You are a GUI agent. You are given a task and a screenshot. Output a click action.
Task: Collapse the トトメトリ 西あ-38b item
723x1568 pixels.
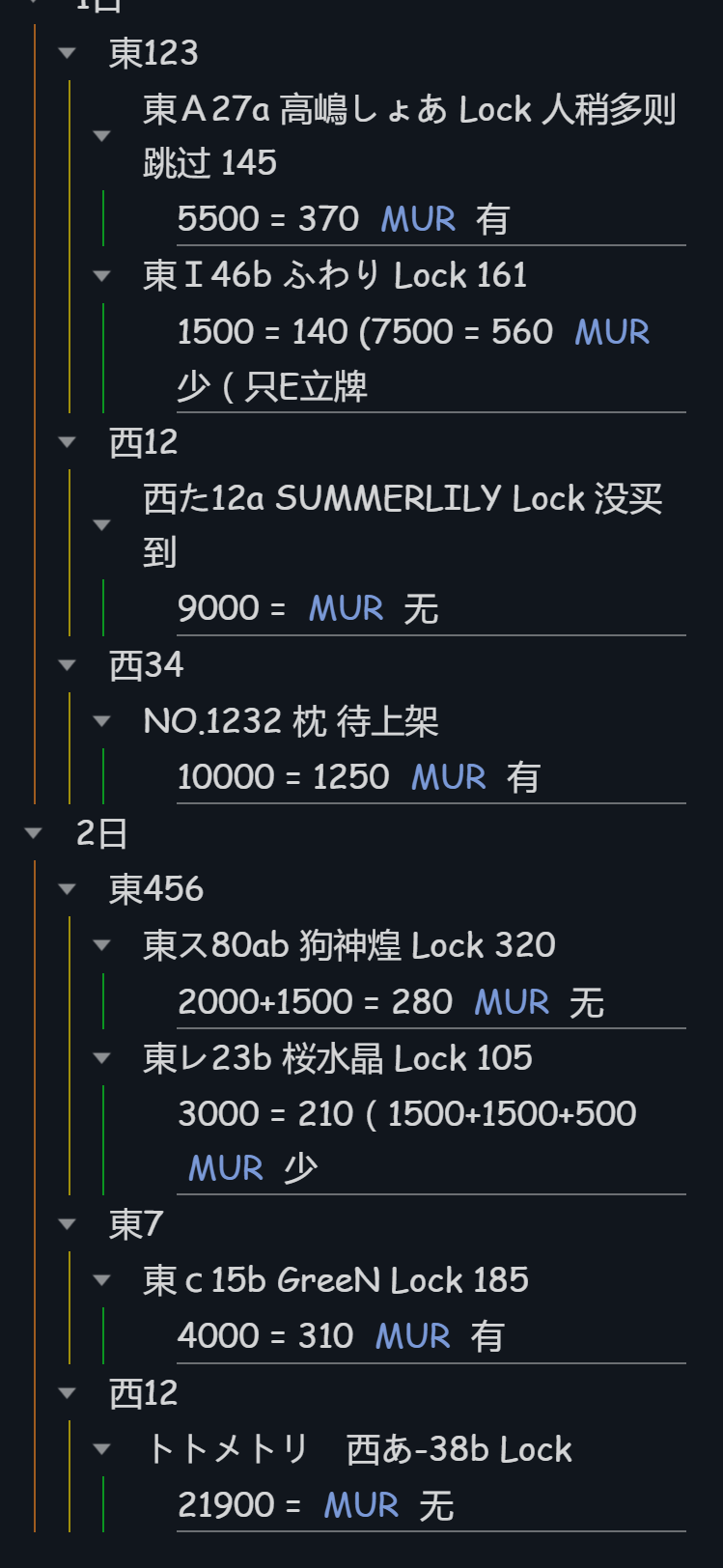click(x=101, y=1448)
